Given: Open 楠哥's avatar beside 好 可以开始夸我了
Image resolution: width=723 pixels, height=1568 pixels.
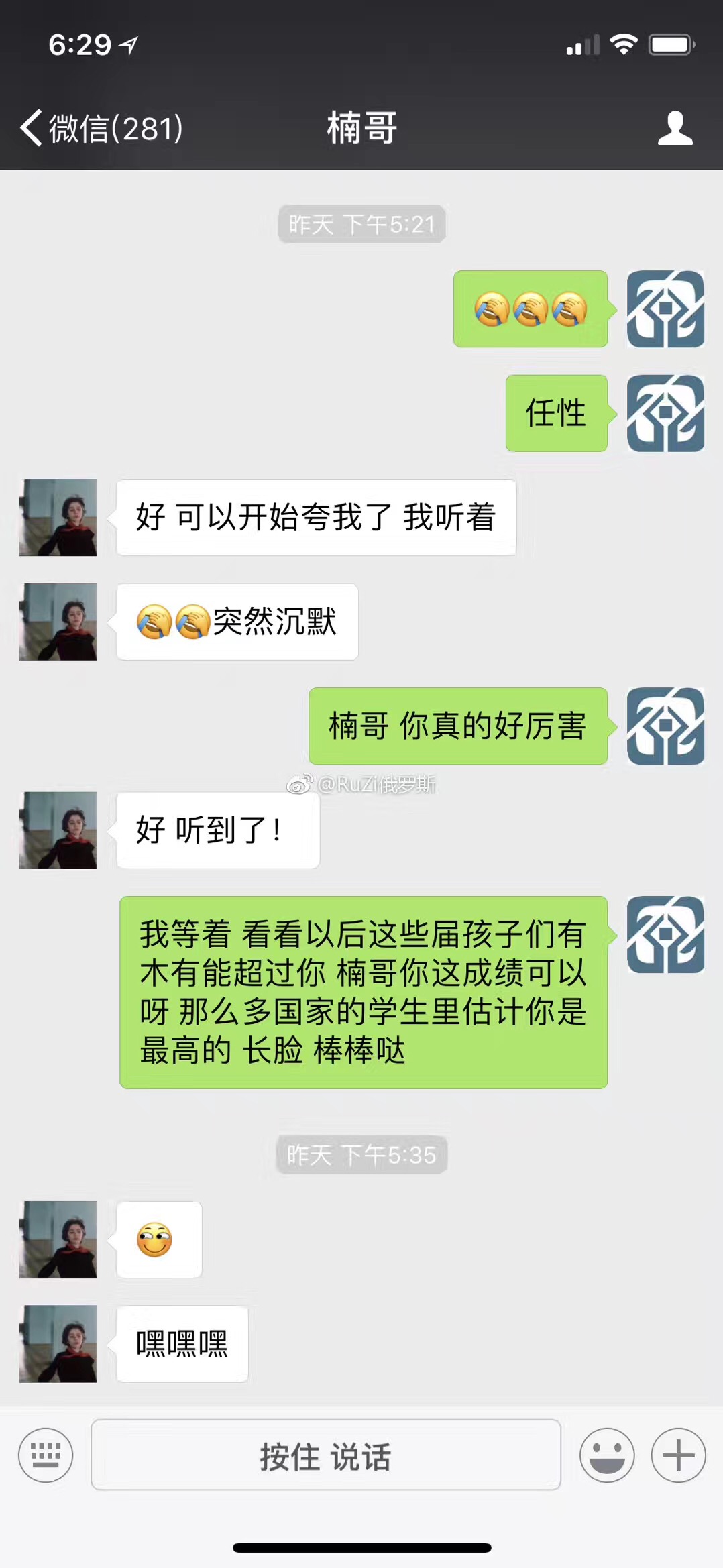Looking at the screenshot, I should (x=58, y=517).
